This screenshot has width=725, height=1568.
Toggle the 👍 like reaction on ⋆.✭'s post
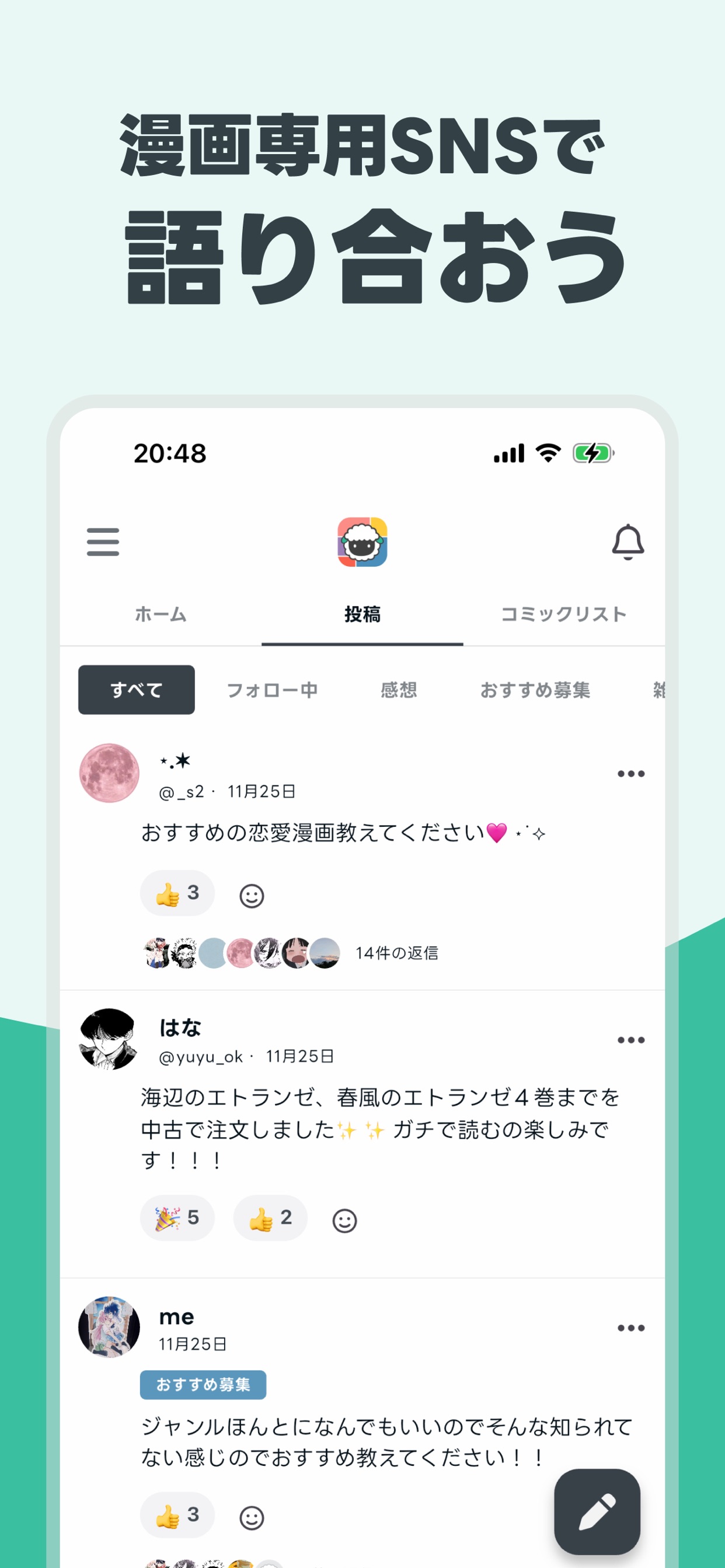click(176, 892)
